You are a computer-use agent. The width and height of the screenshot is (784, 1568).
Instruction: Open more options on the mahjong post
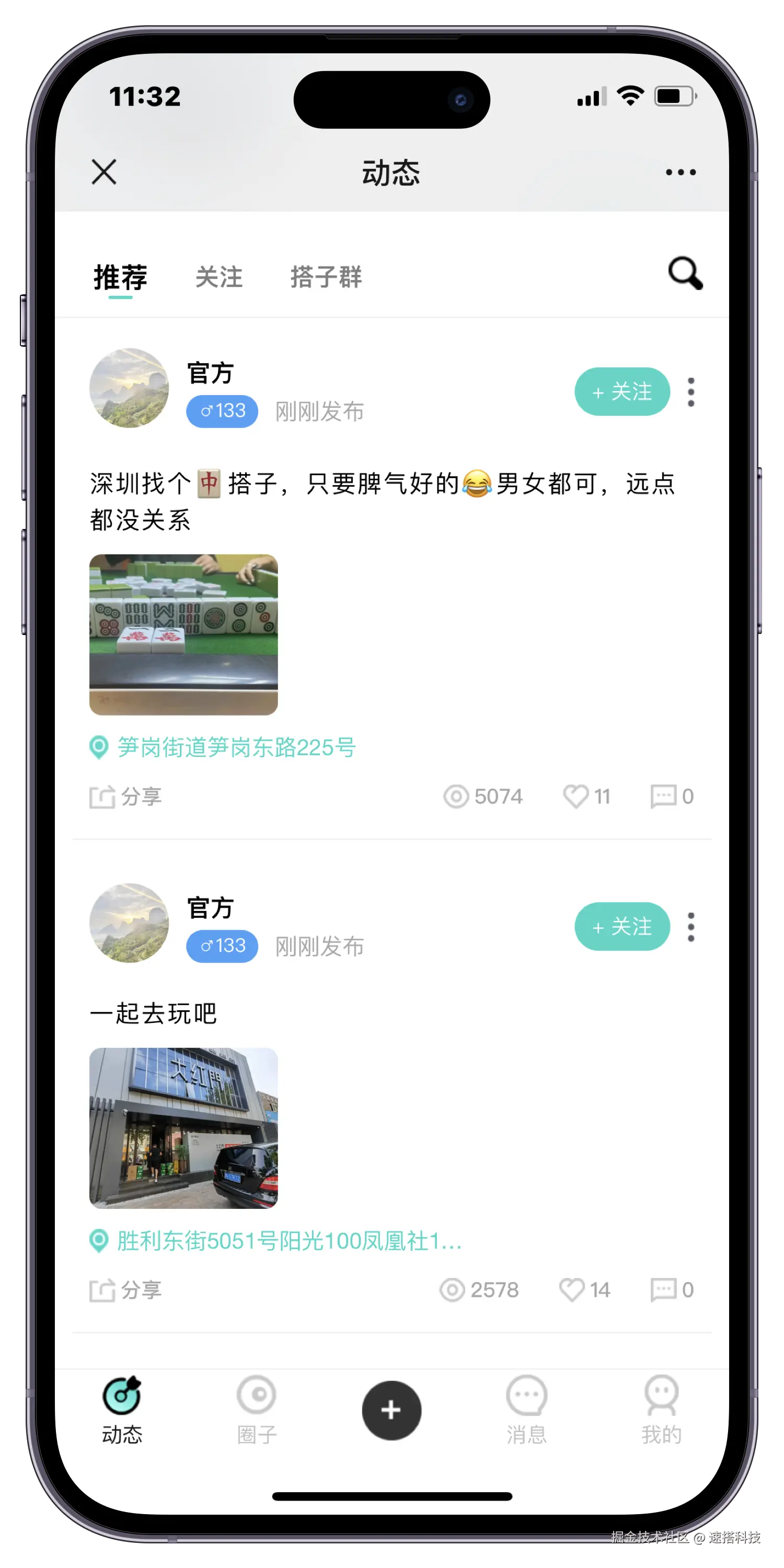691,392
